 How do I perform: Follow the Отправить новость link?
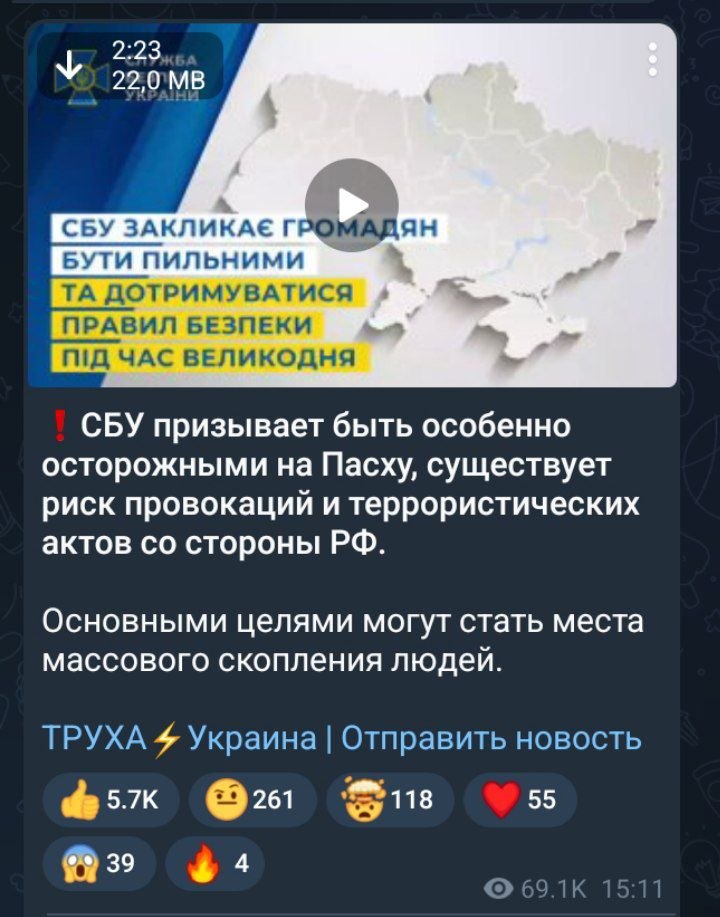coord(491,738)
